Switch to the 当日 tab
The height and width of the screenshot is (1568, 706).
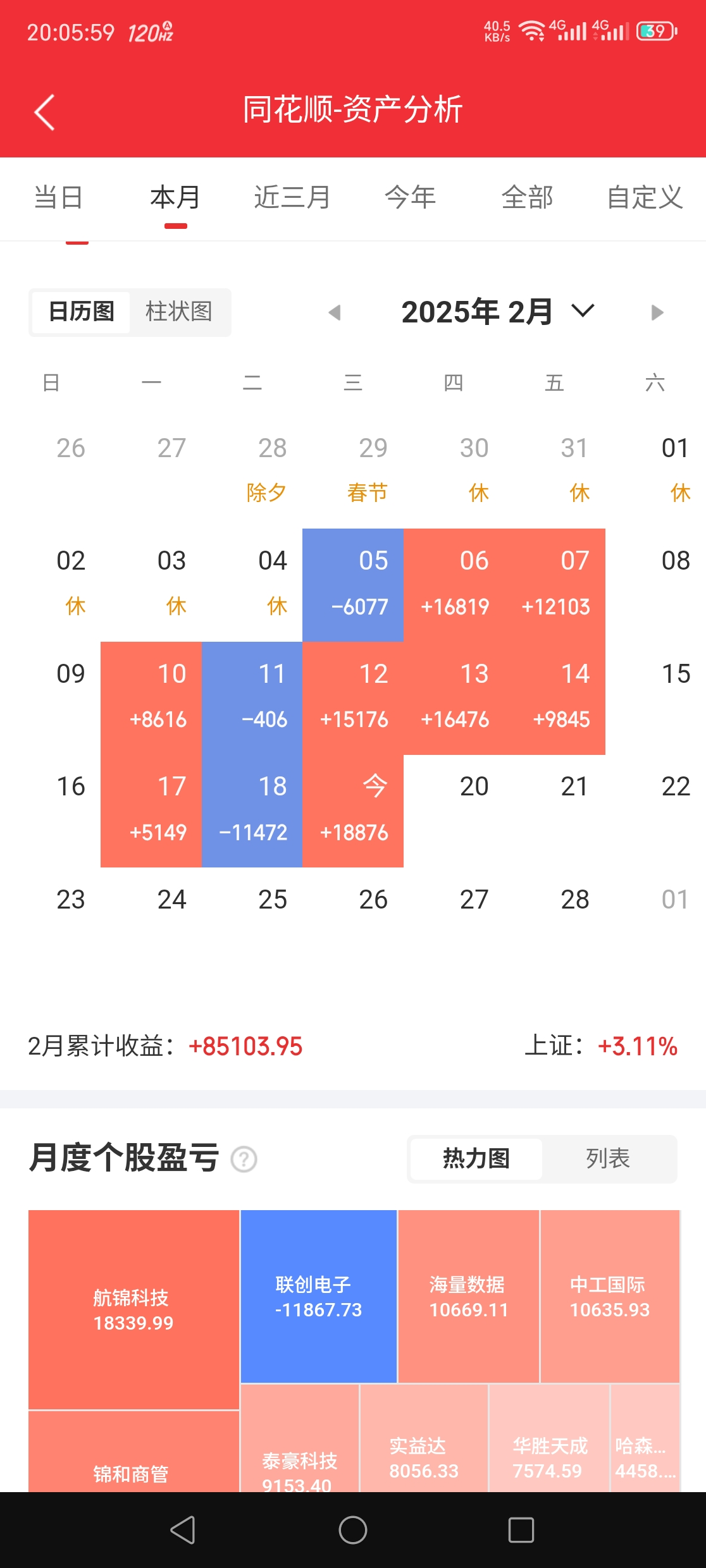pos(58,198)
